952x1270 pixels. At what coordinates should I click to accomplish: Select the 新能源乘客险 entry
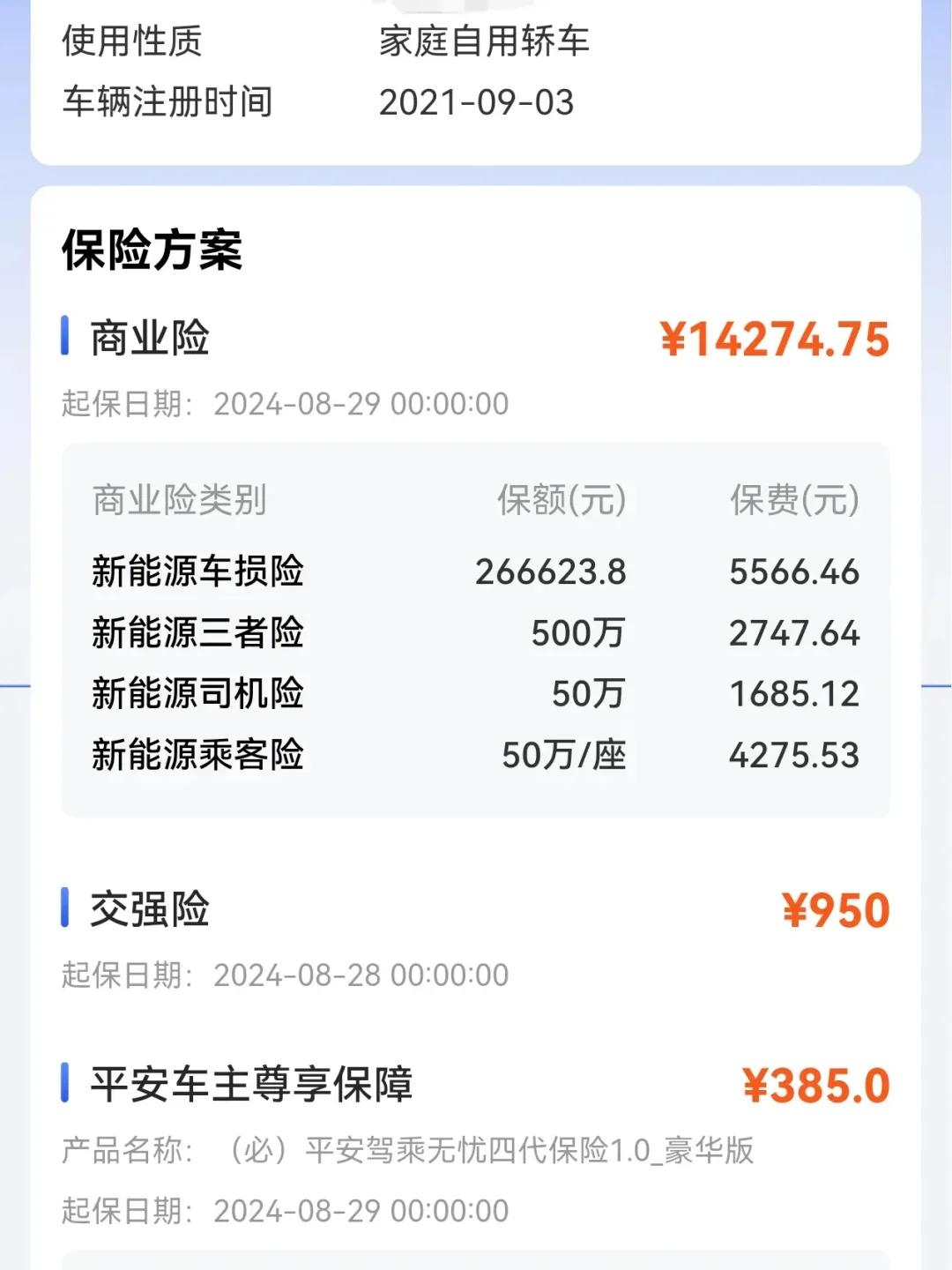point(197,756)
